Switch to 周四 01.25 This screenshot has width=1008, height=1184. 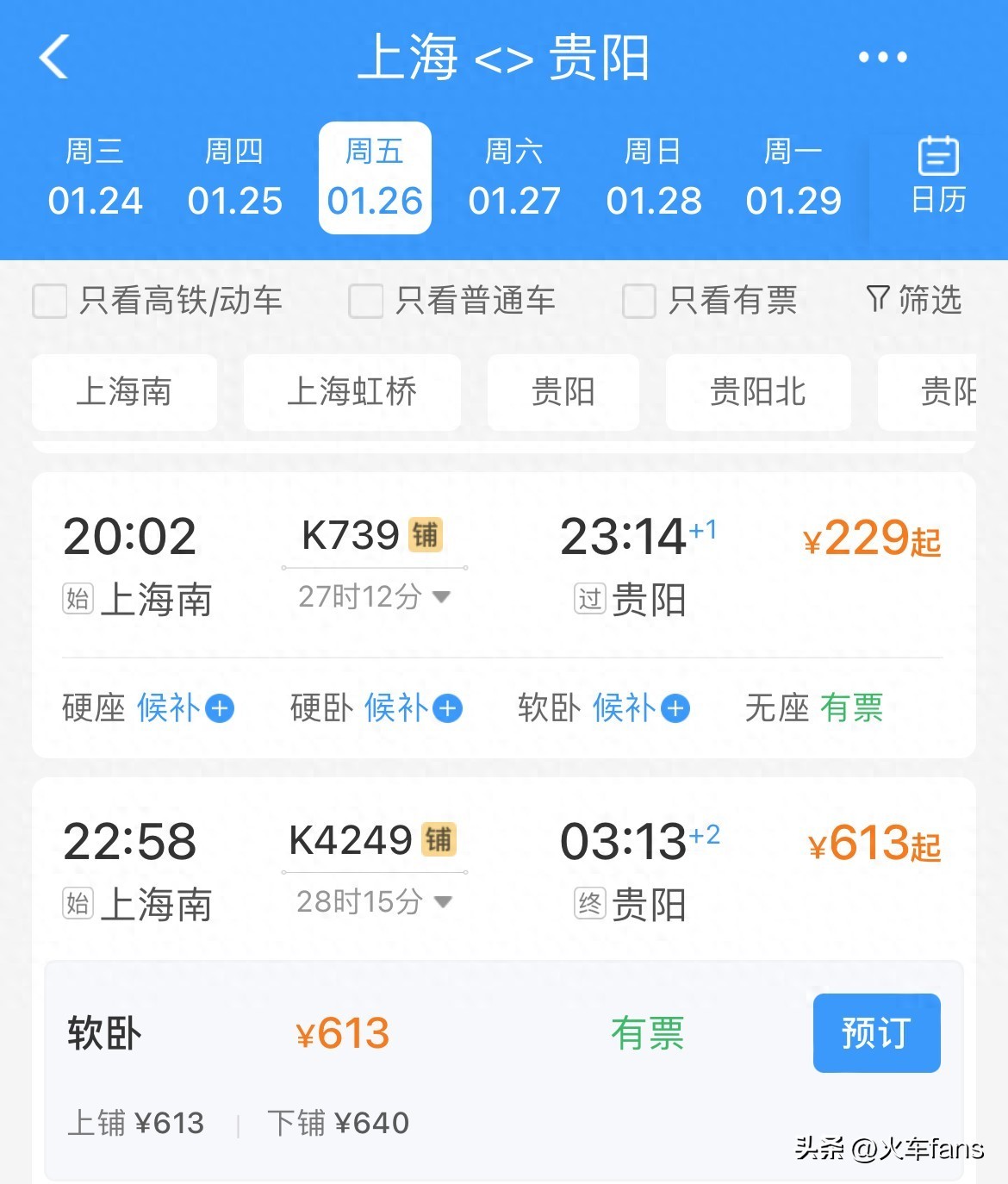point(234,178)
